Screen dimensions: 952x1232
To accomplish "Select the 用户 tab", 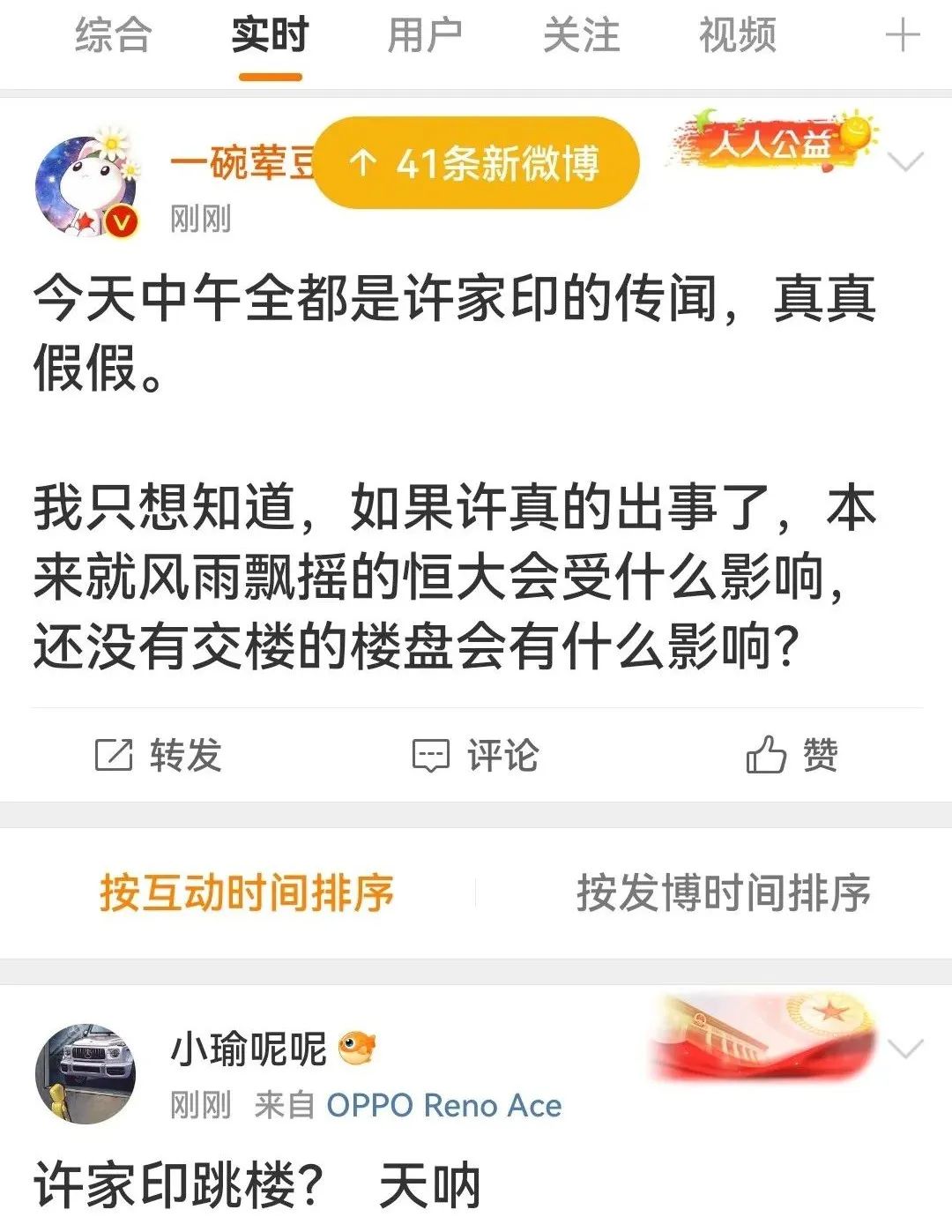I will tap(425, 36).
